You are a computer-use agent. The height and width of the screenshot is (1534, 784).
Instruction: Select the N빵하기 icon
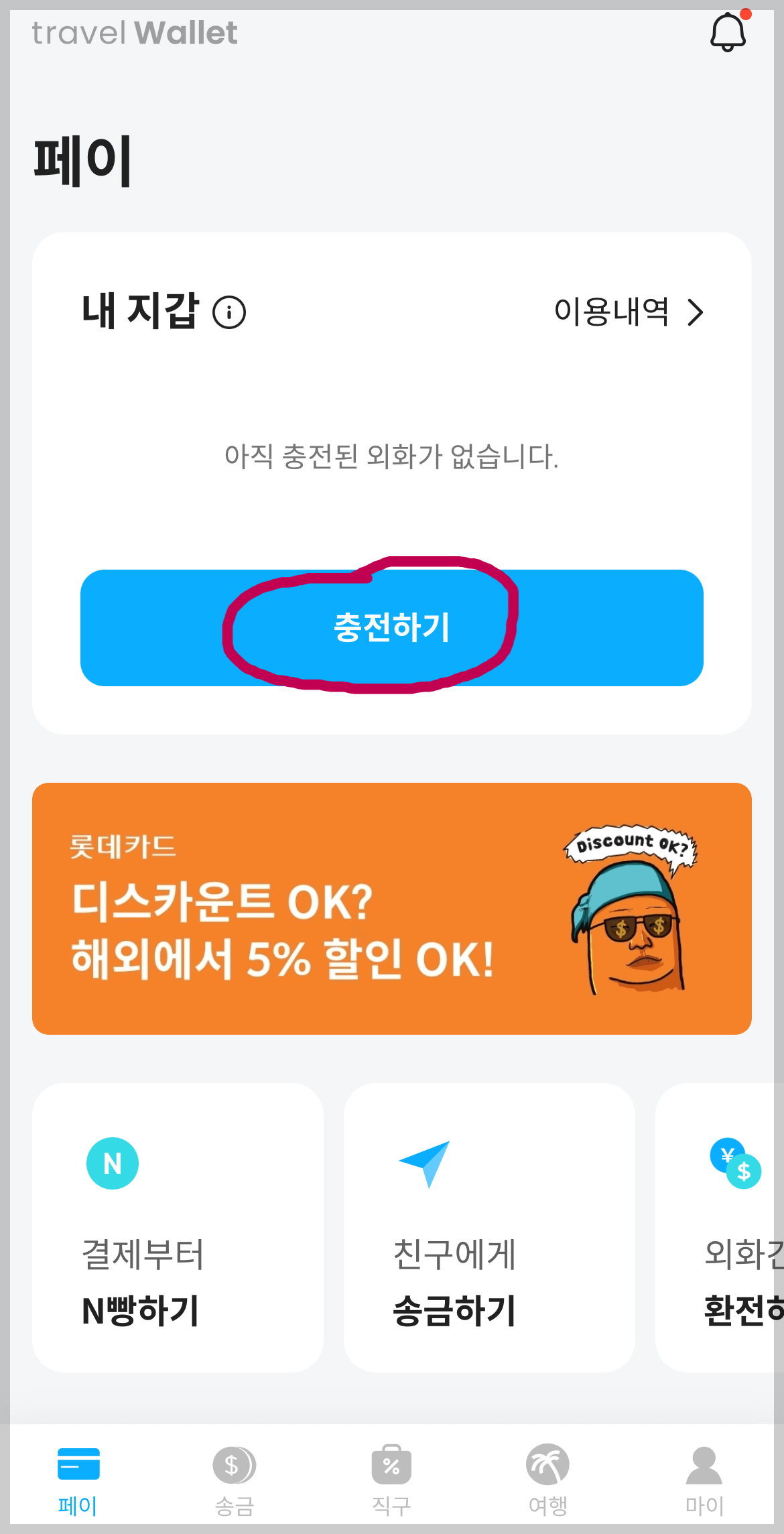pyautogui.click(x=112, y=1163)
